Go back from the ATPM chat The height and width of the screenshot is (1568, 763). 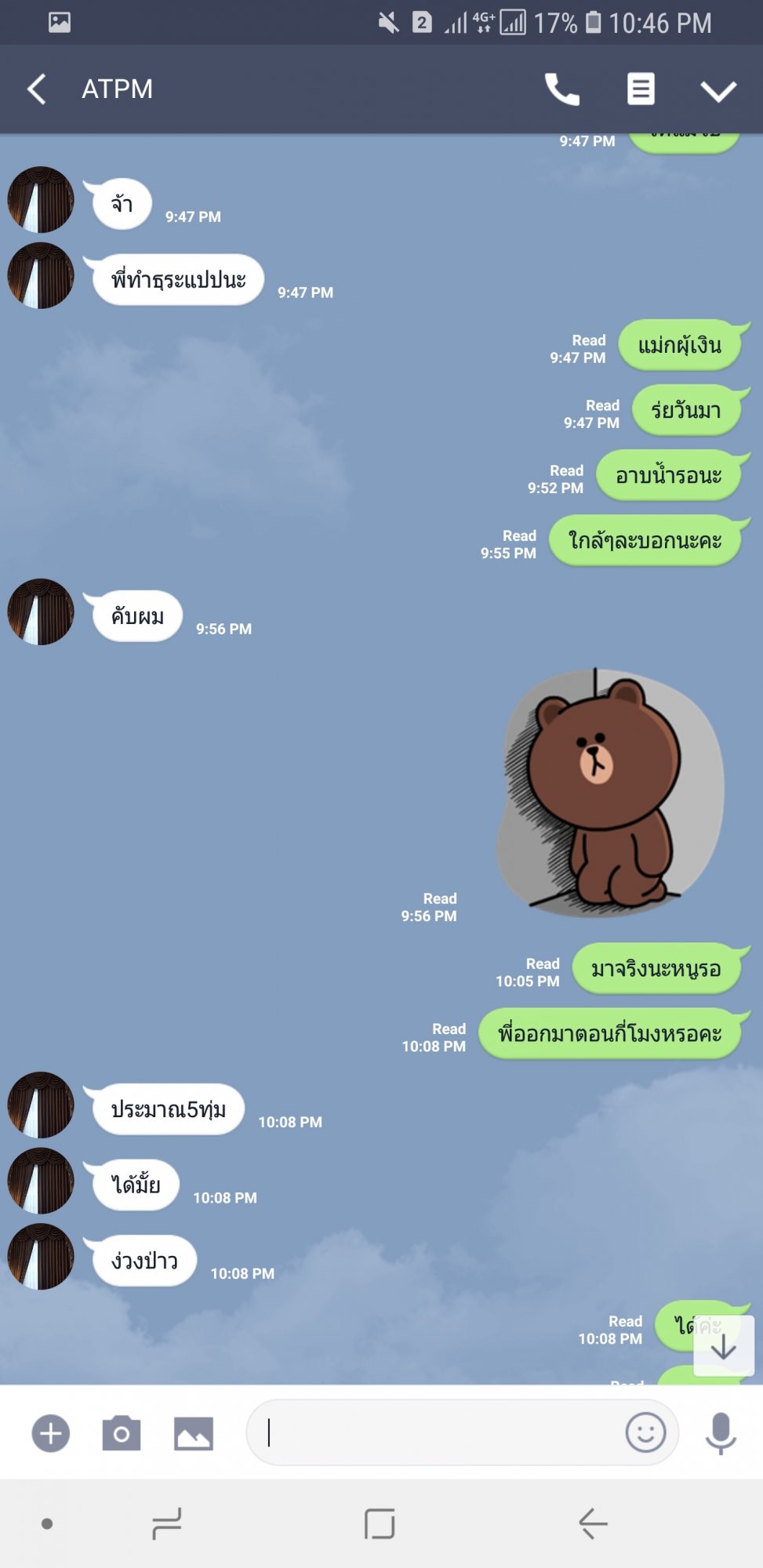(x=37, y=89)
